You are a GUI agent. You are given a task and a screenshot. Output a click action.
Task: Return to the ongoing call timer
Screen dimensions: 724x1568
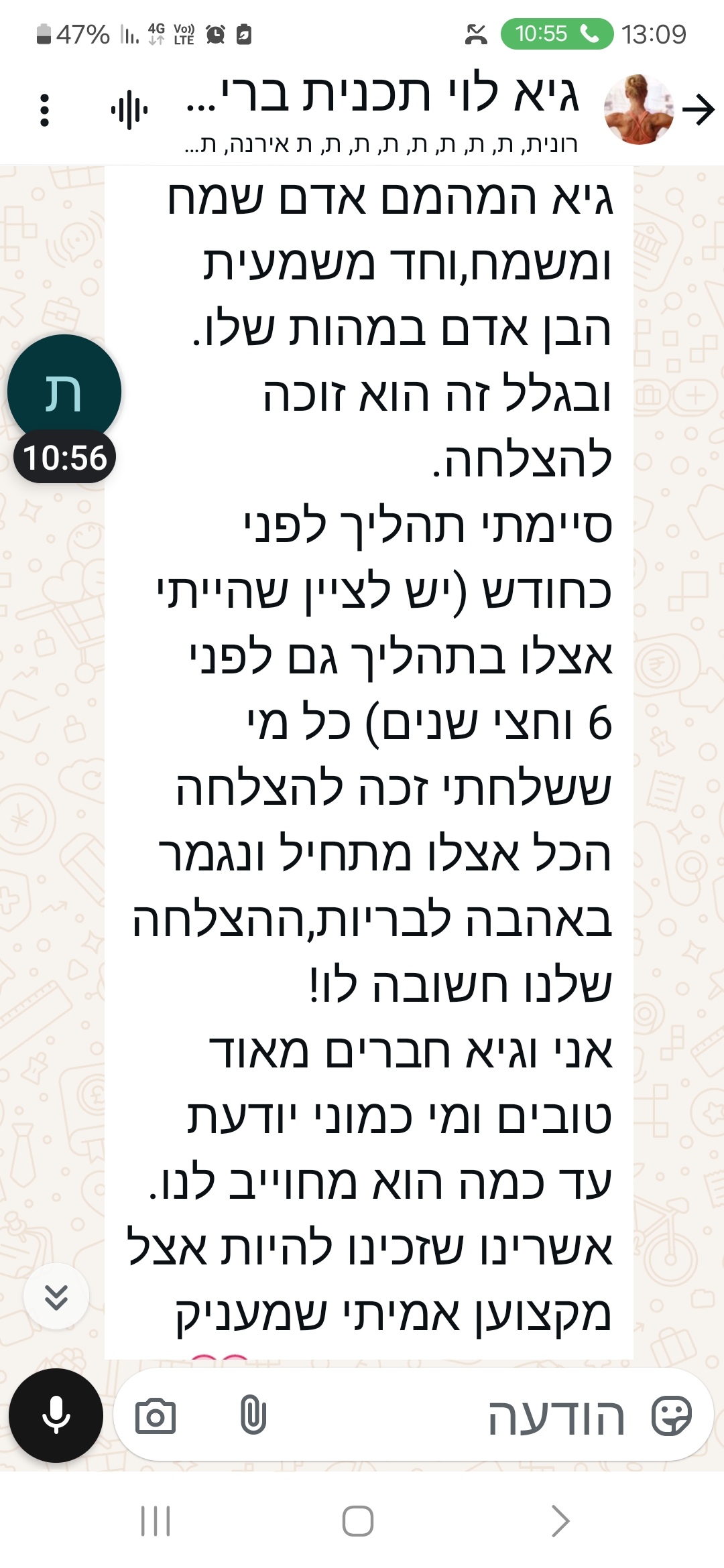coord(556,34)
